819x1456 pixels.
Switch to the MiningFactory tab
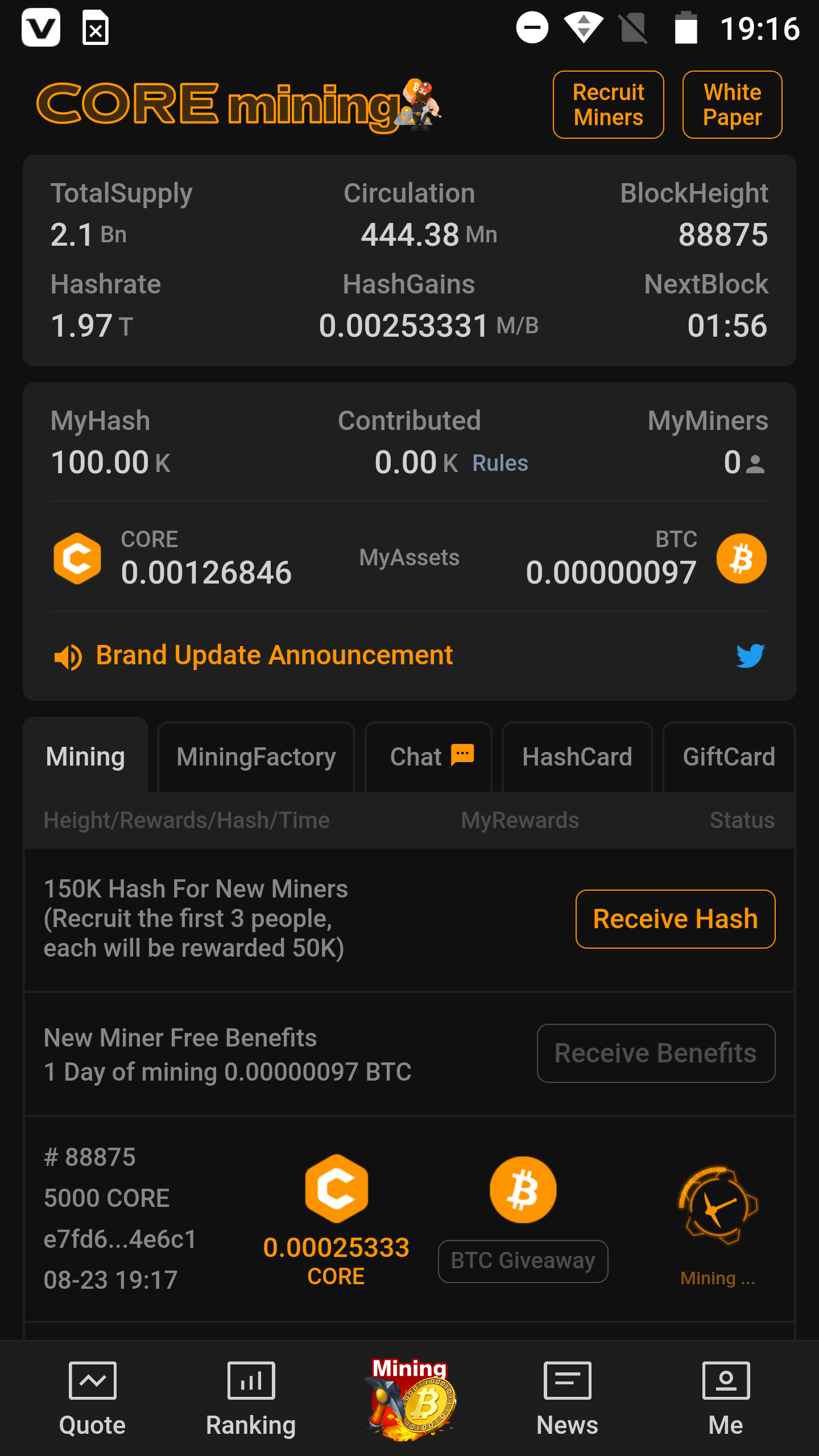[x=256, y=757]
